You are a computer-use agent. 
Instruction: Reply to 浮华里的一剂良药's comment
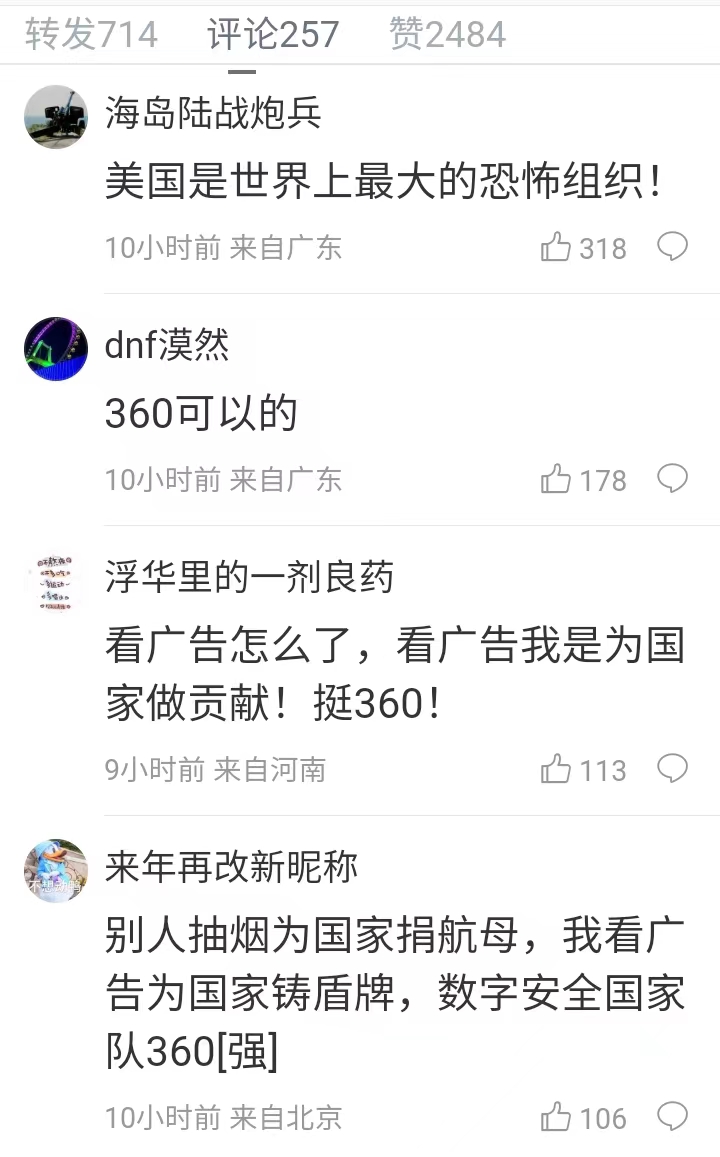[672, 769]
